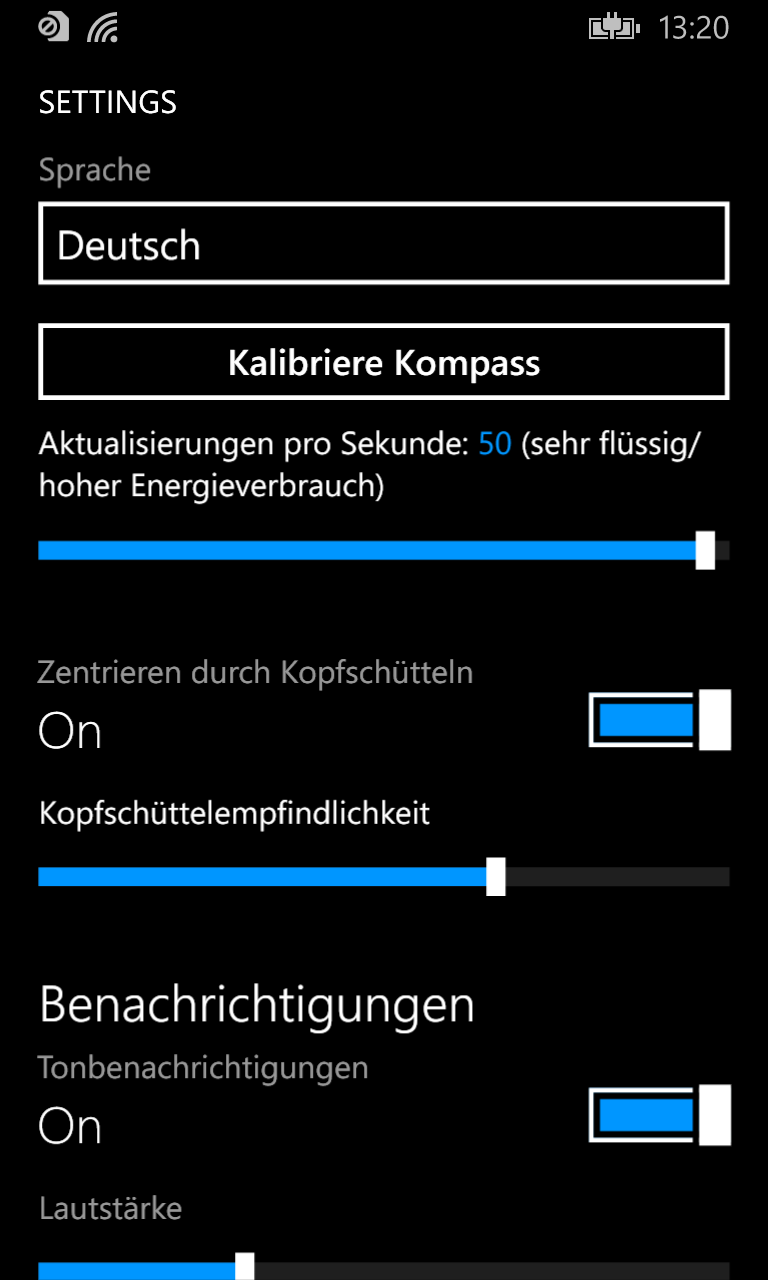Open the Sprache dropdown showing Deutsch
The height and width of the screenshot is (1280, 768).
click(384, 243)
